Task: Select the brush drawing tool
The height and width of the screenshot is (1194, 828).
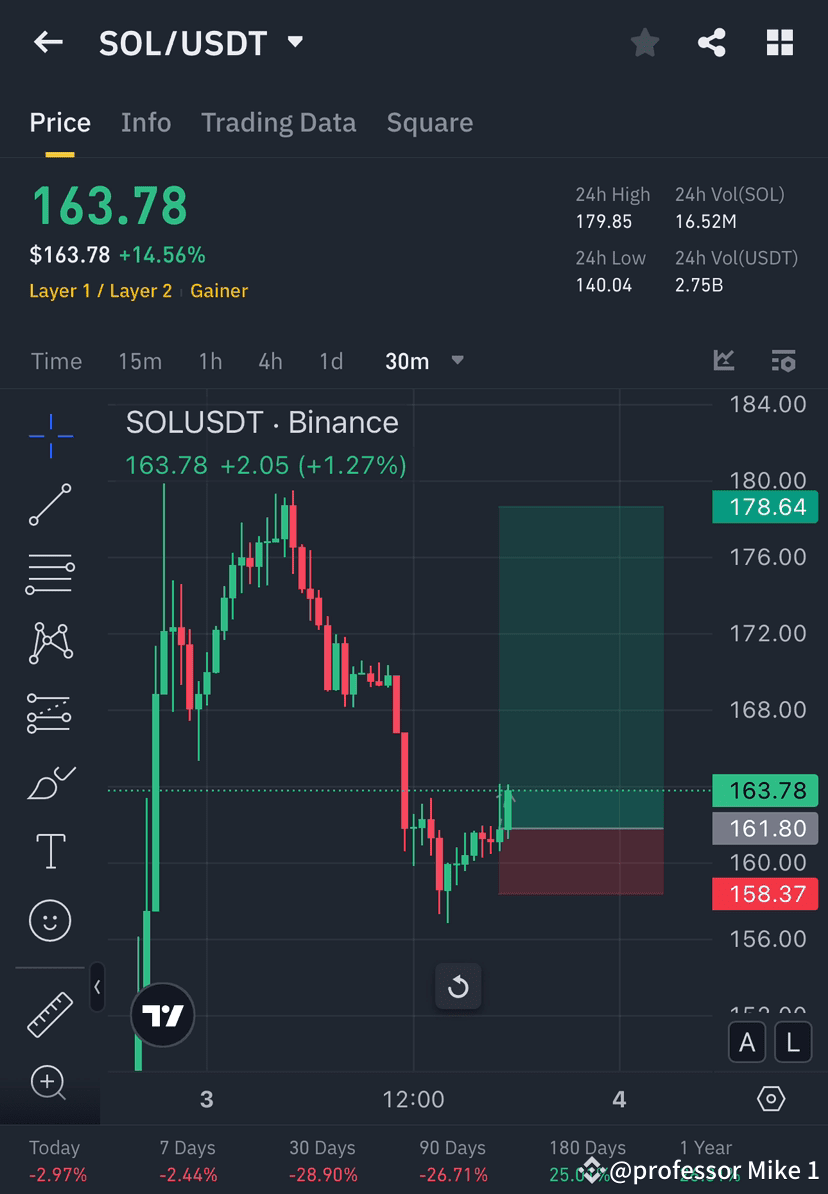Action: pyautogui.click(x=50, y=782)
